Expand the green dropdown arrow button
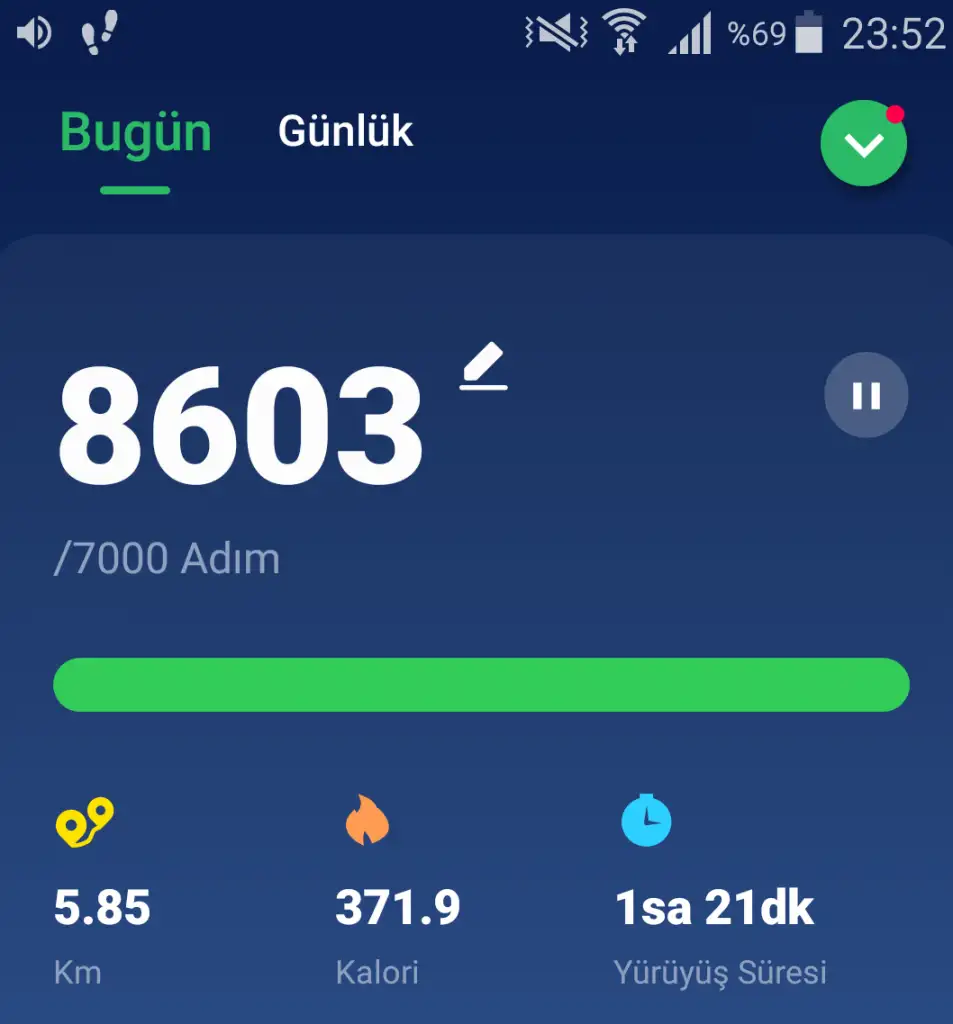 863,145
